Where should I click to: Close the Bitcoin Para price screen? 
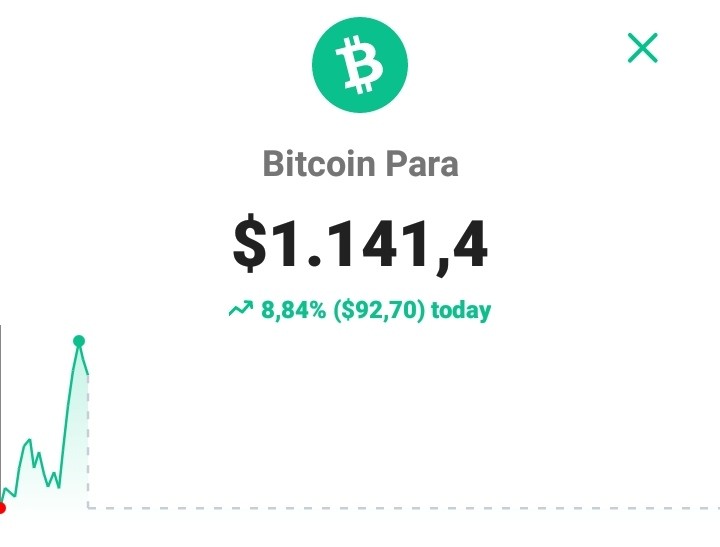(642, 48)
